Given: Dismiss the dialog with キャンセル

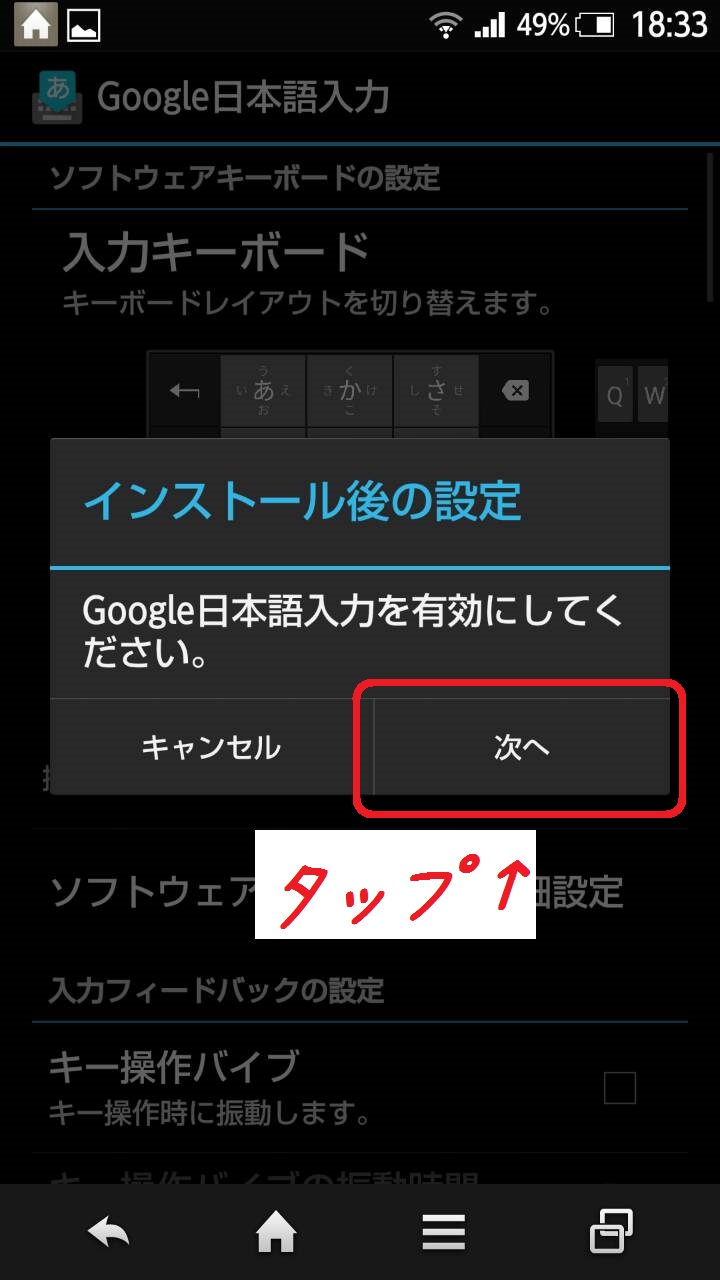Looking at the screenshot, I should 211,747.
